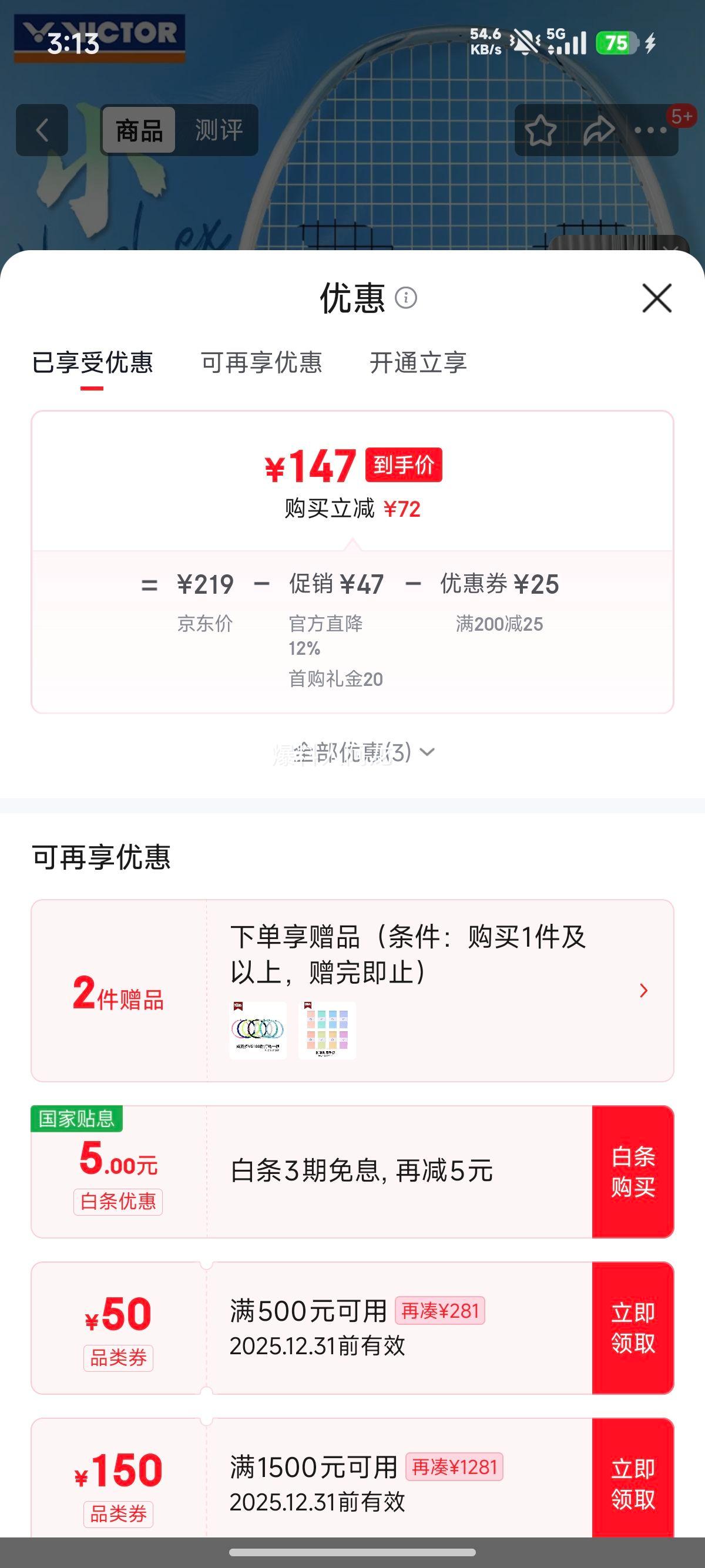Tap the 5G signal indicator in status bar
This screenshot has width=705, height=1568.
click(x=569, y=38)
